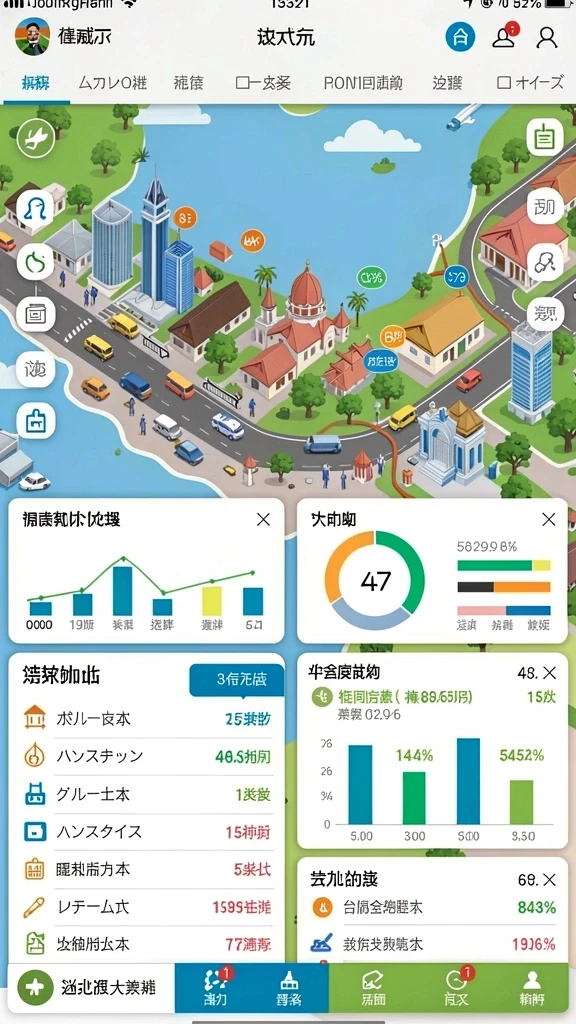Image resolution: width=576 pixels, height=1024 pixels.
Task: Tap the magnifier icon on the map's right side
Action: (545, 263)
